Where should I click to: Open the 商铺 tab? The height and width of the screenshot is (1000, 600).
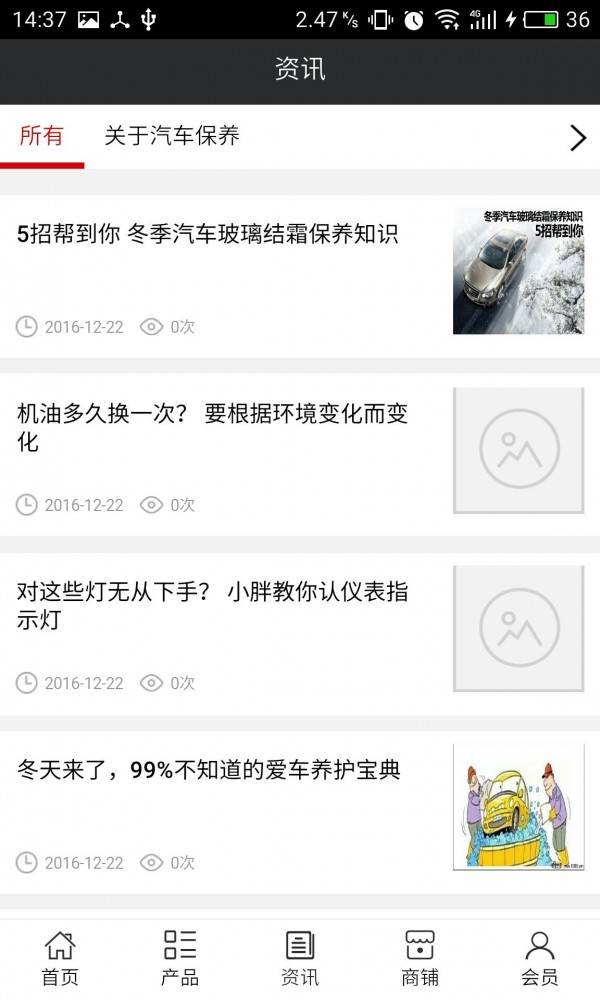pos(420,958)
